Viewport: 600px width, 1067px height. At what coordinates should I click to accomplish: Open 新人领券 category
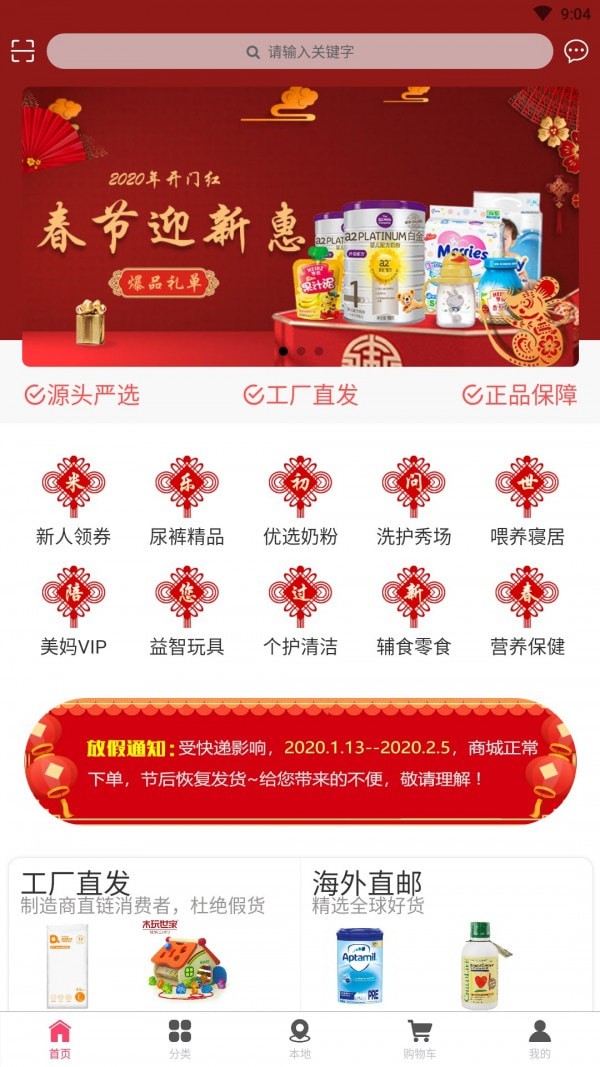[x=73, y=500]
